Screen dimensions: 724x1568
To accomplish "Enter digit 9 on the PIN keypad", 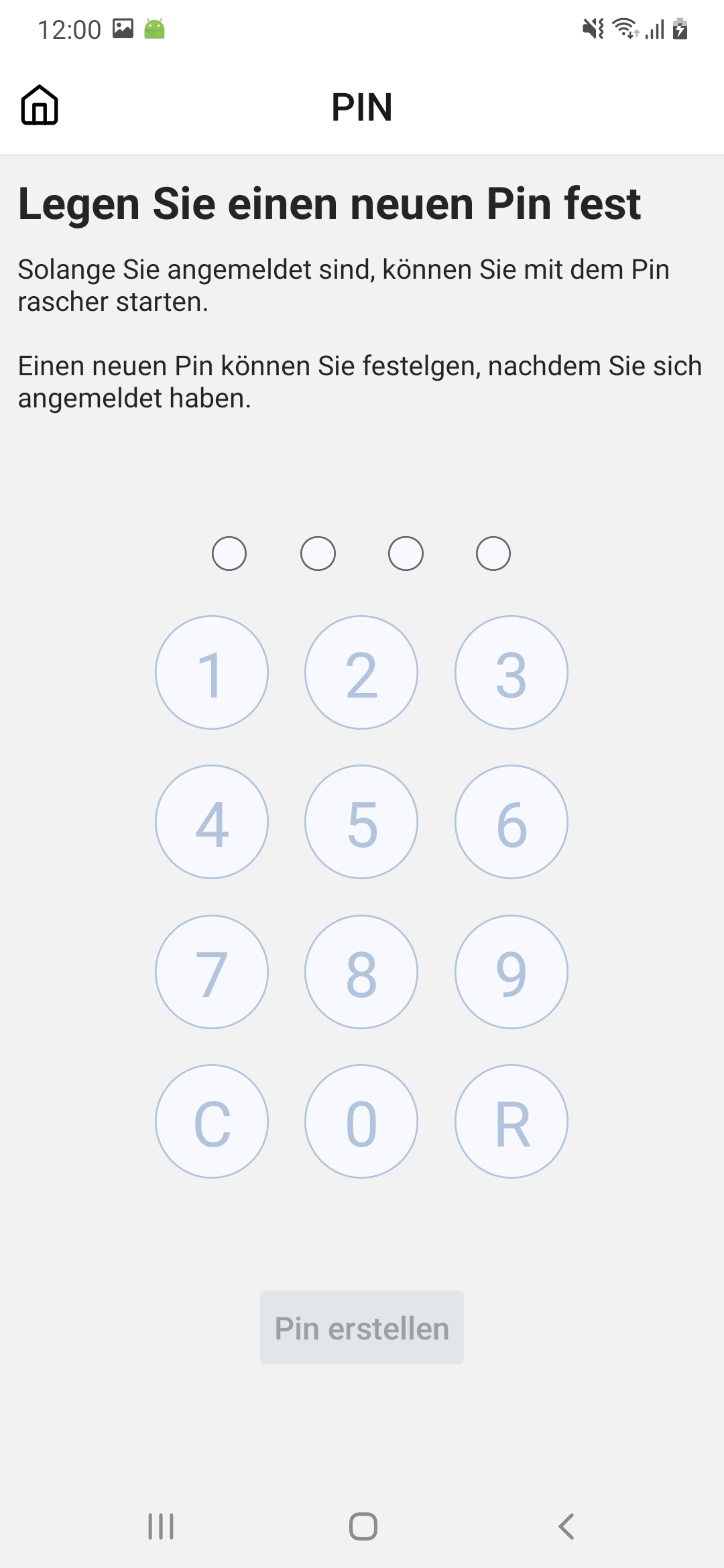I will click(511, 972).
